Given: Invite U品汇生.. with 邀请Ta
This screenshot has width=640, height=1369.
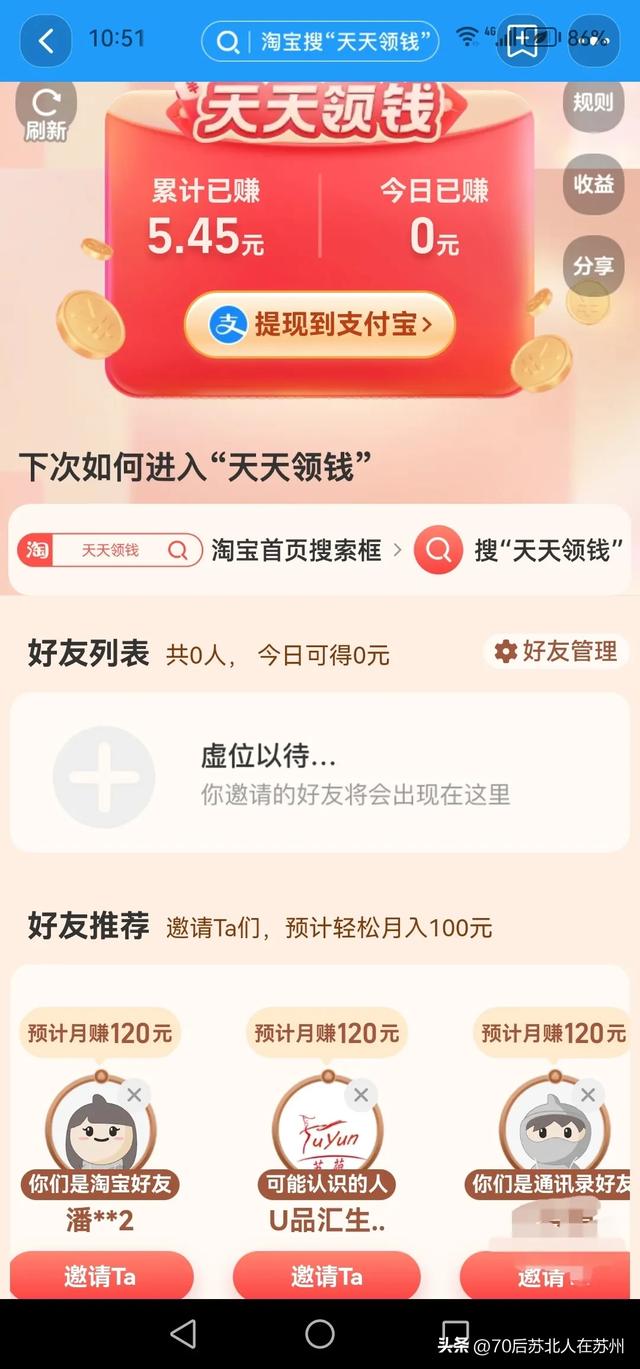Looking at the screenshot, I should click(x=326, y=1276).
